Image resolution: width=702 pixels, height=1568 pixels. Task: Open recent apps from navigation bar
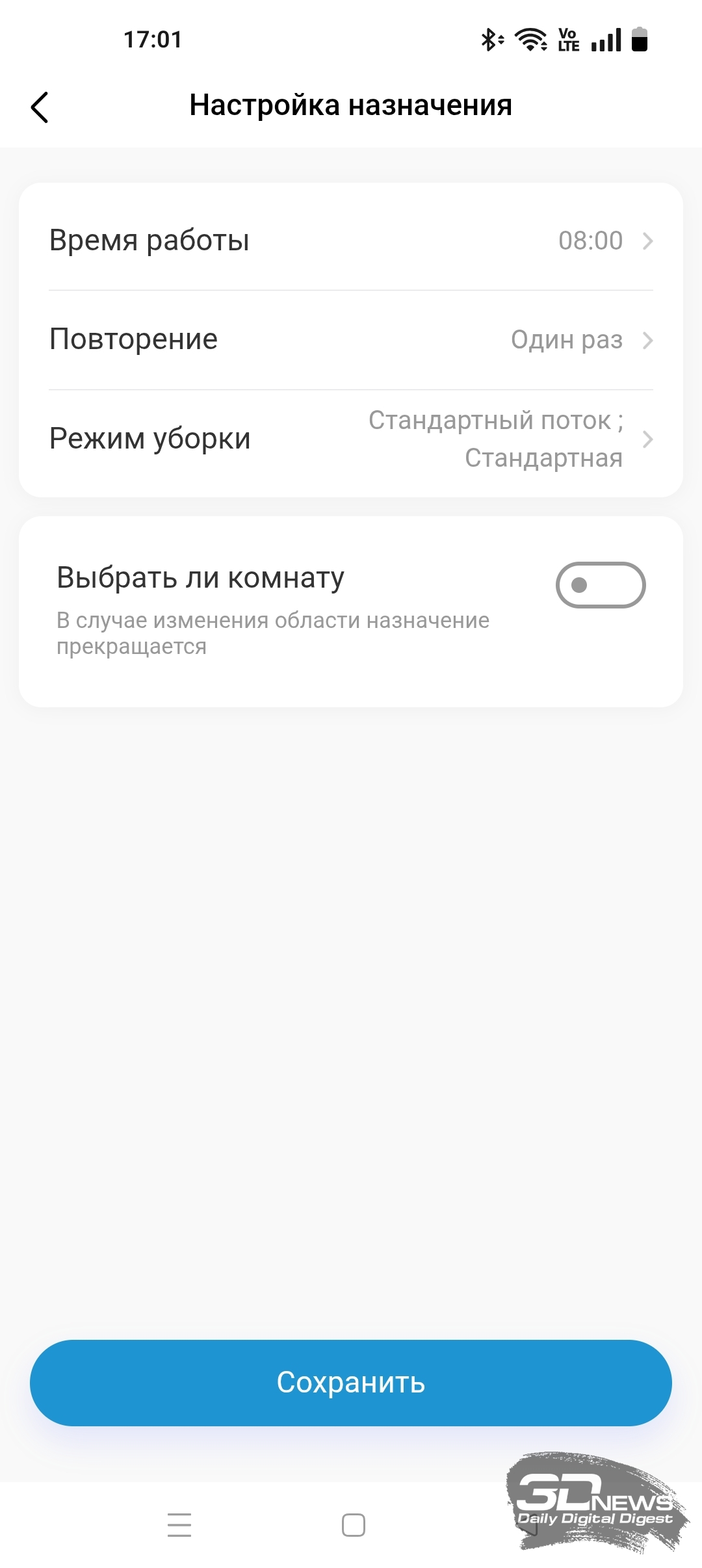[179, 1525]
